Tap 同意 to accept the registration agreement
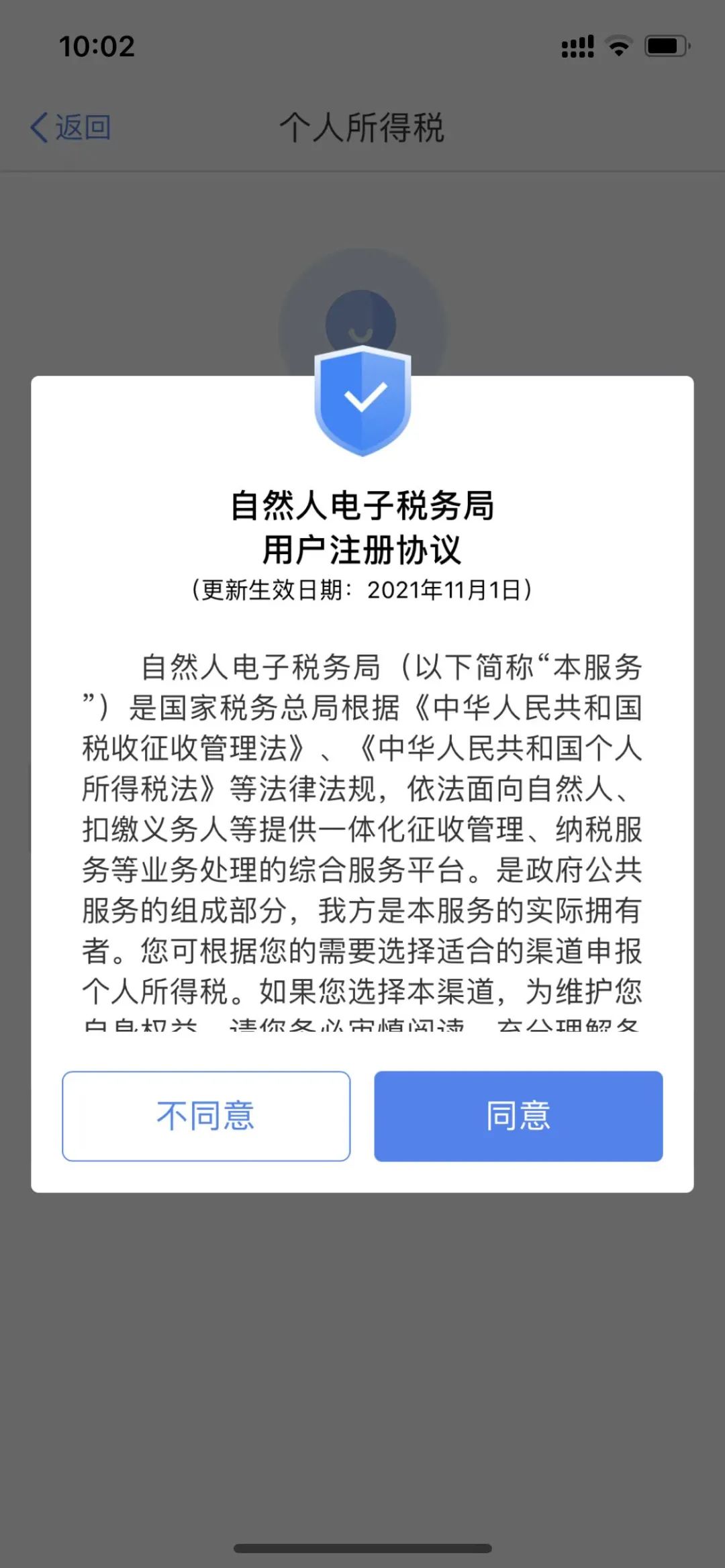The height and width of the screenshot is (1568, 725). coord(518,1116)
